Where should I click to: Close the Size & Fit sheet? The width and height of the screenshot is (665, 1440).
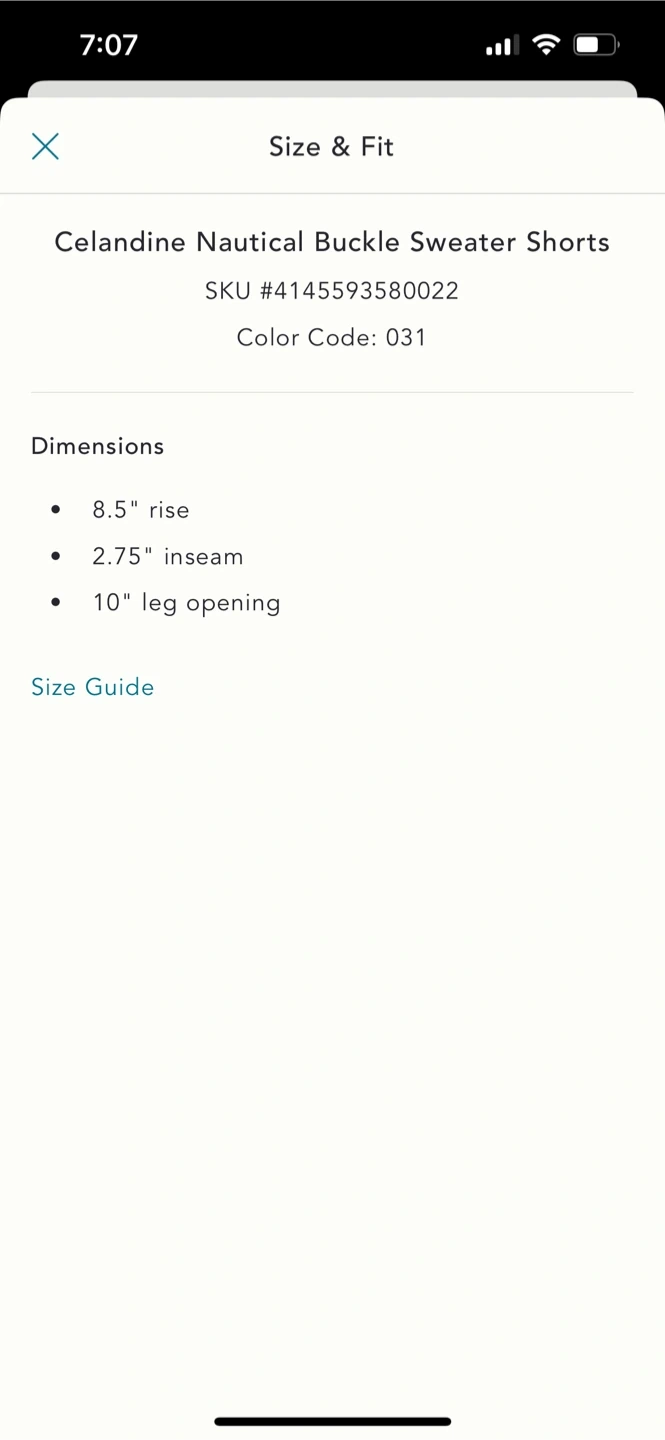pos(45,147)
